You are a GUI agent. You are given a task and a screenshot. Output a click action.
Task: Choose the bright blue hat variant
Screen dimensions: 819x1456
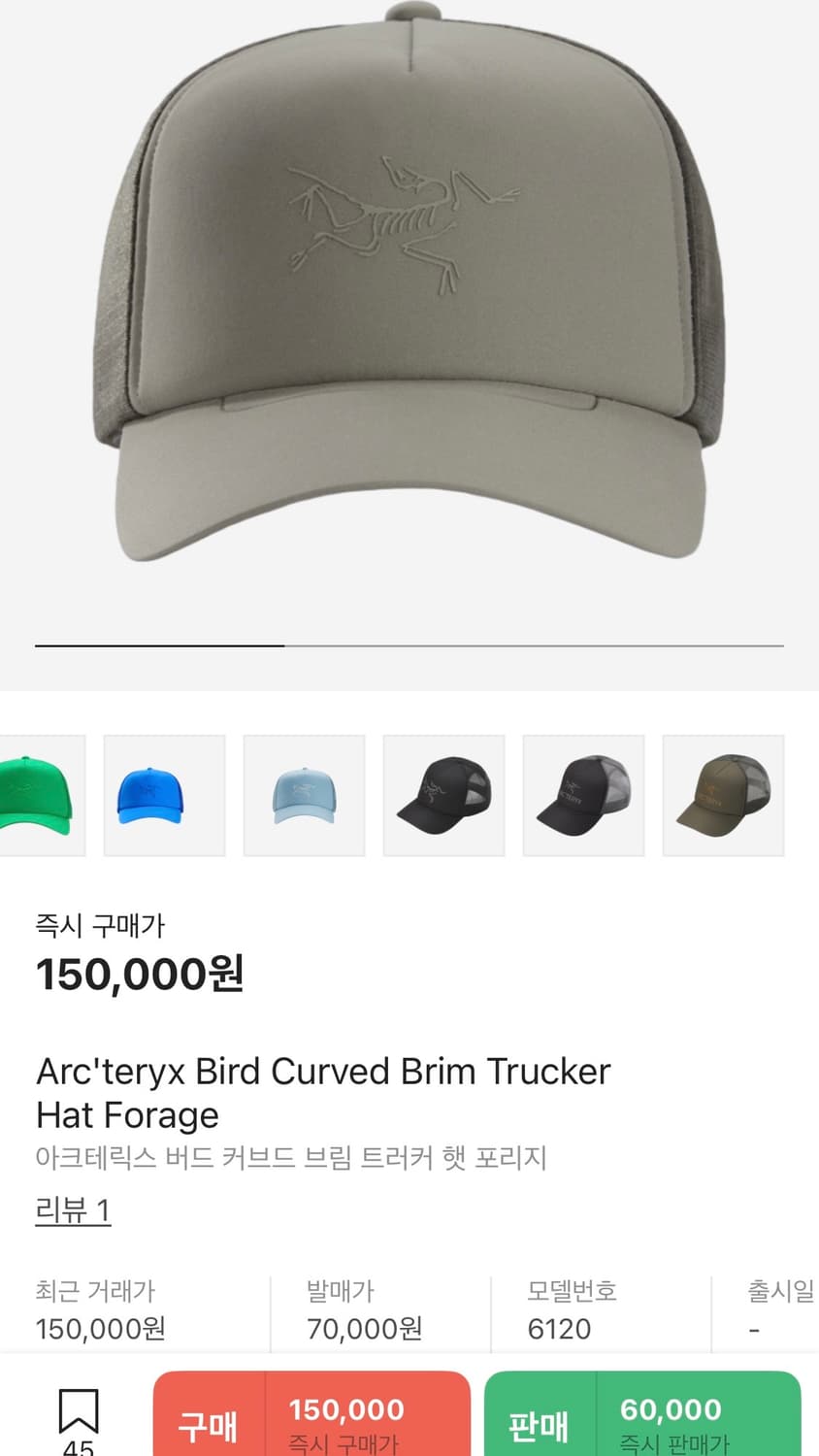click(x=164, y=796)
